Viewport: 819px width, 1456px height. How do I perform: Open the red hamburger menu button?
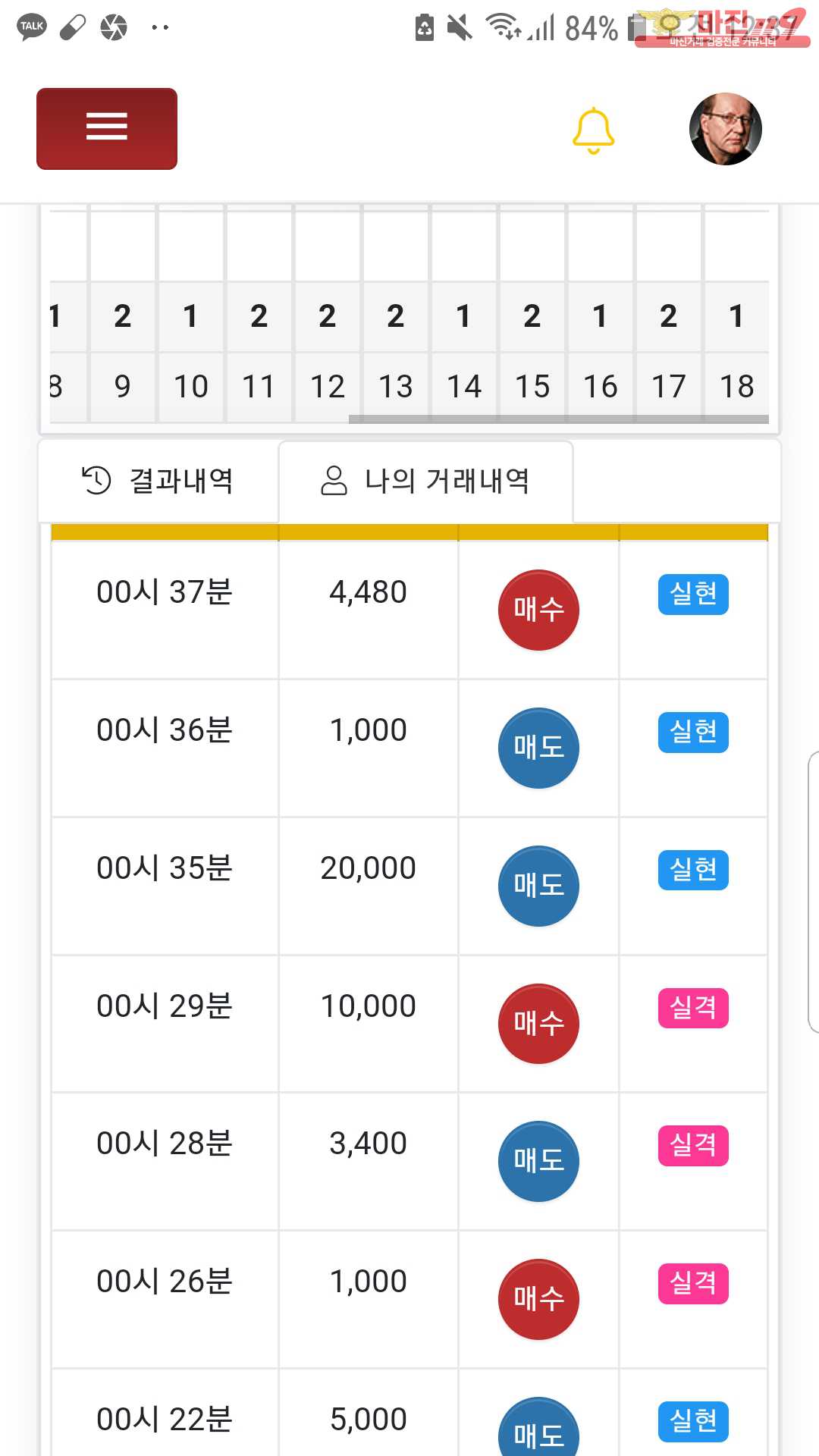(107, 128)
